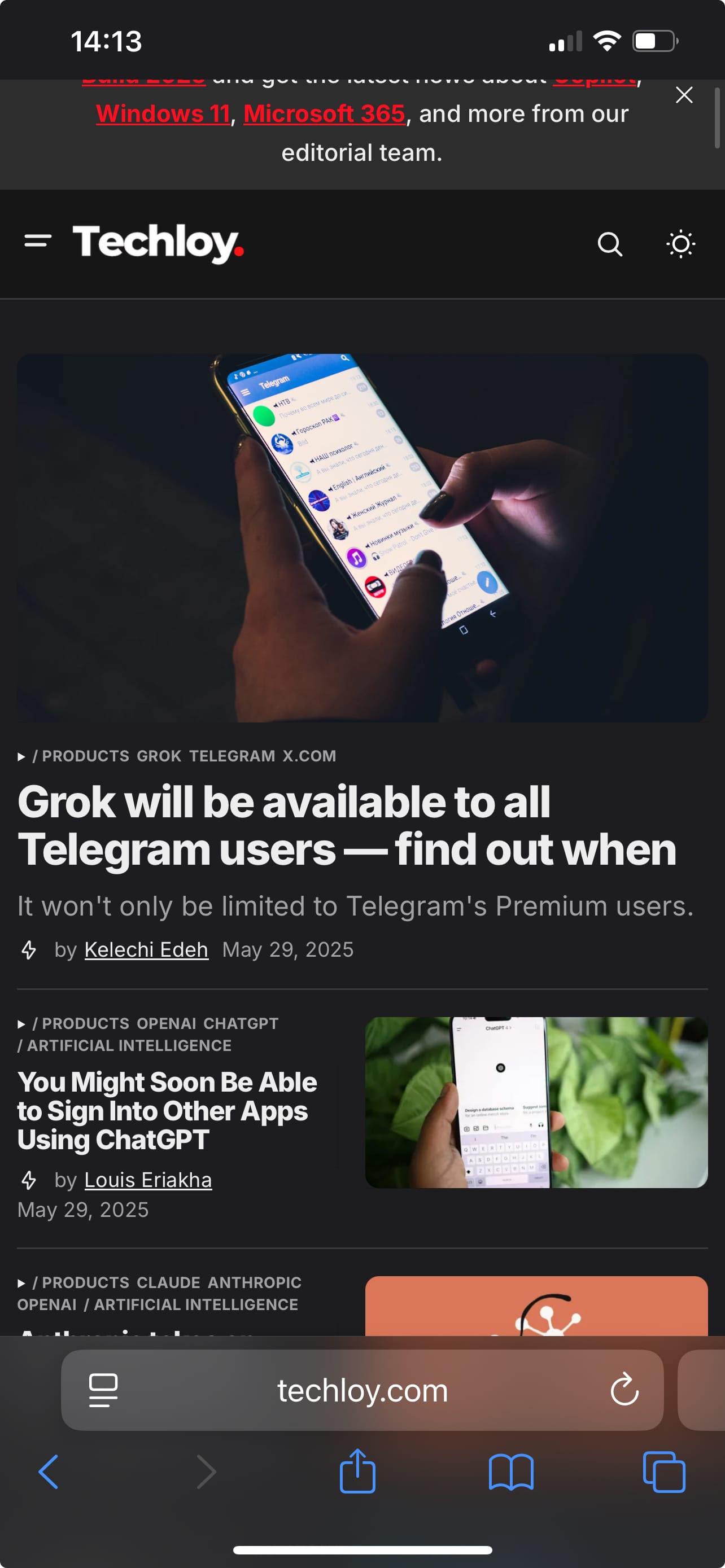Open the Microsoft 365 link

[x=324, y=114]
